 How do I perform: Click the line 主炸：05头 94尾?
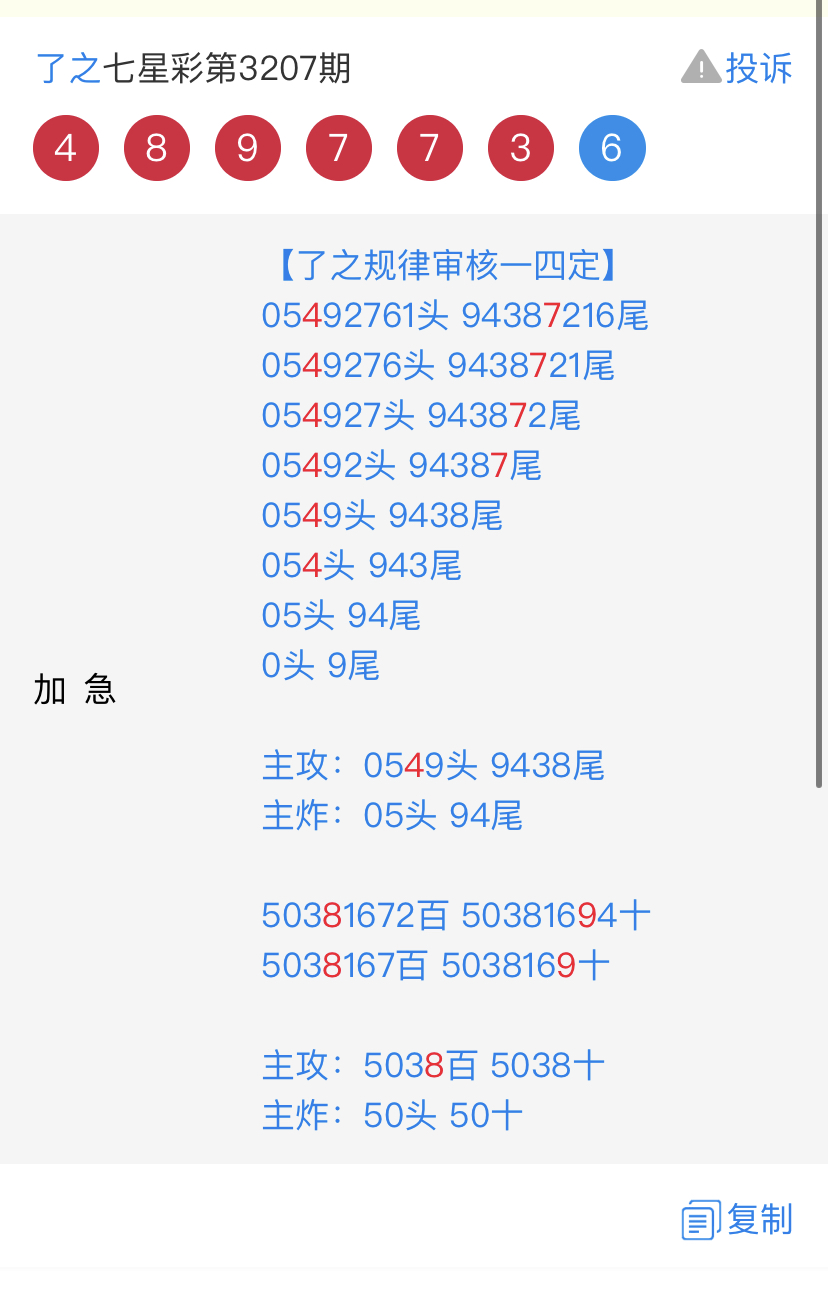(392, 815)
